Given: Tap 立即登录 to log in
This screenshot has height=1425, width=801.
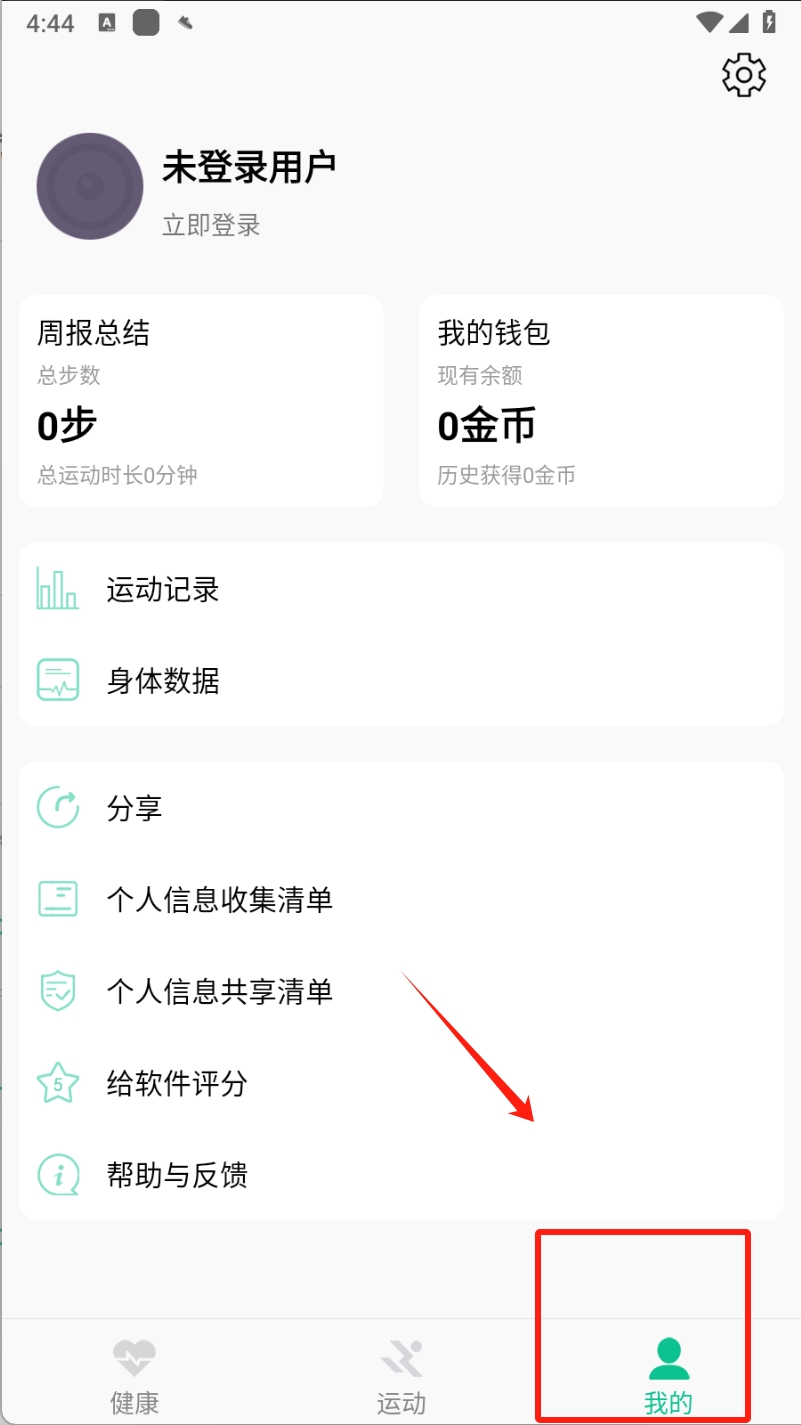Looking at the screenshot, I should [211, 225].
